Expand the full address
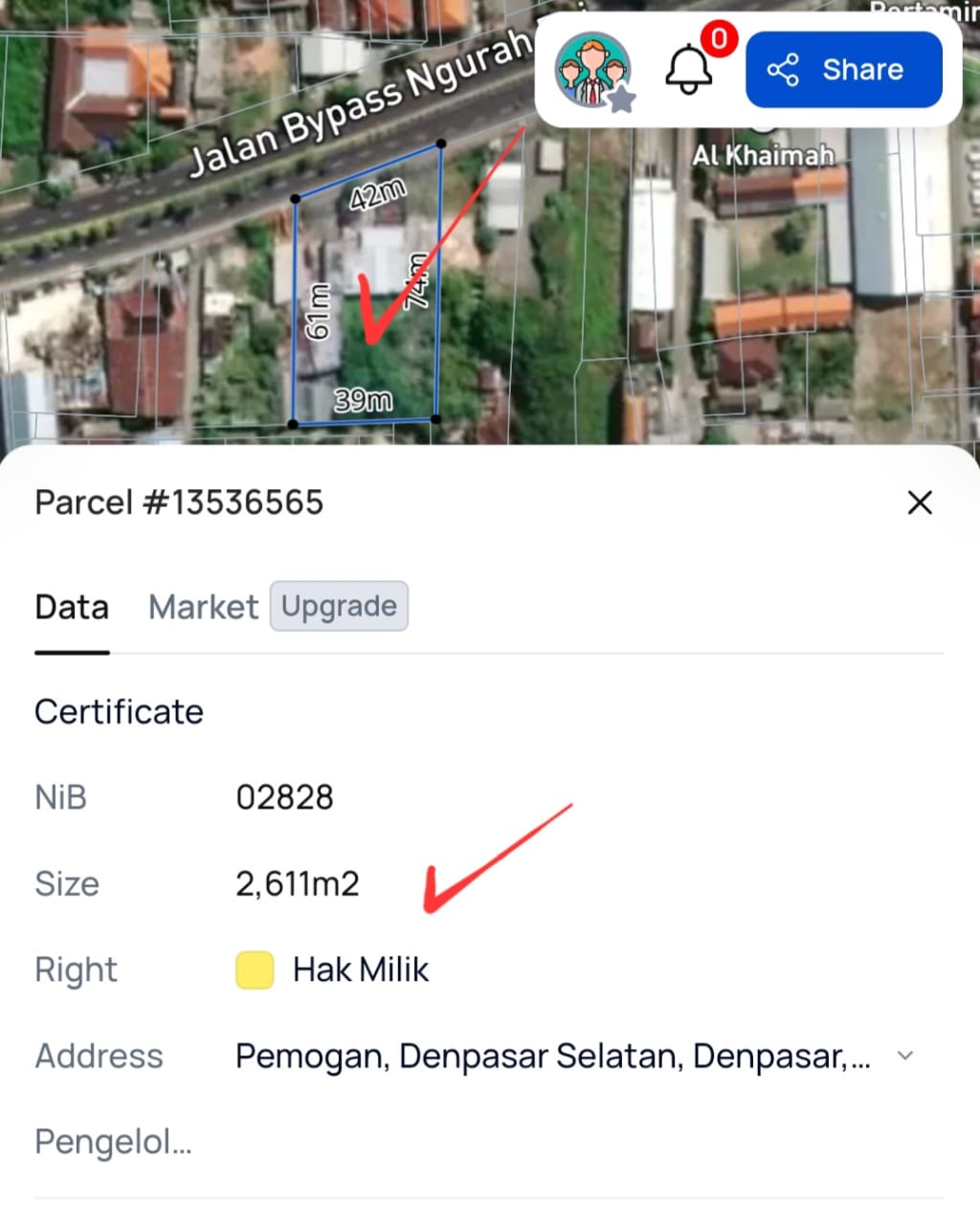 905,1057
